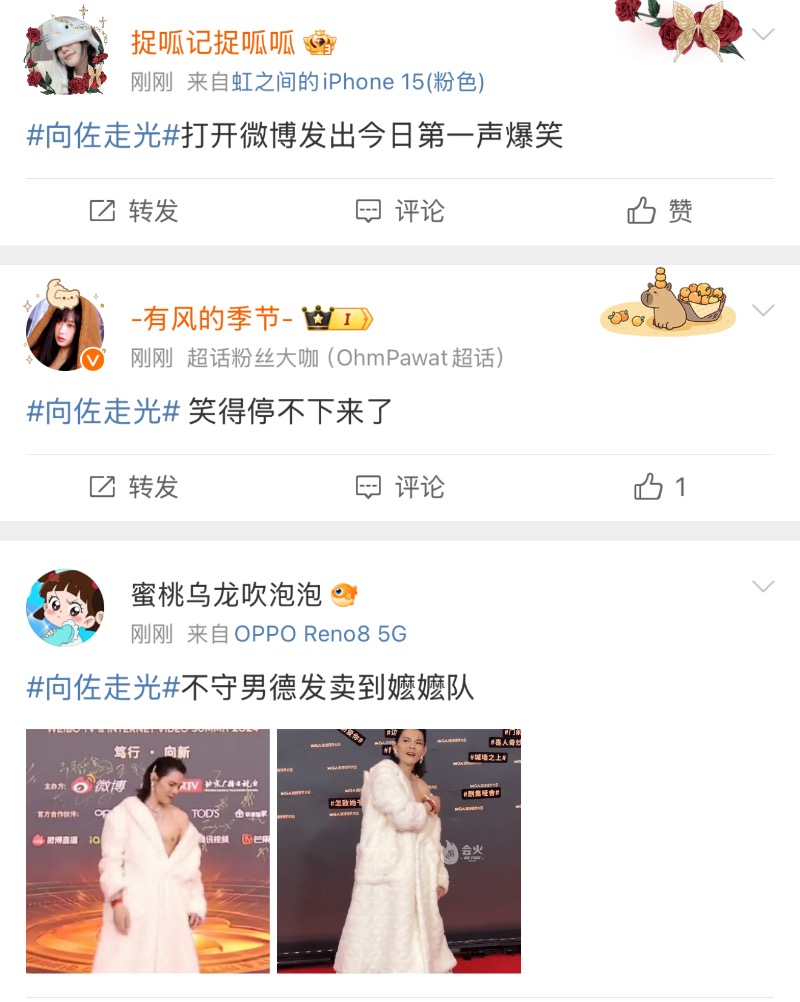The height and width of the screenshot is (1002, 800).
Task: Like 捉呱记捉呱呱's post
Action: [x=660, y=211]
